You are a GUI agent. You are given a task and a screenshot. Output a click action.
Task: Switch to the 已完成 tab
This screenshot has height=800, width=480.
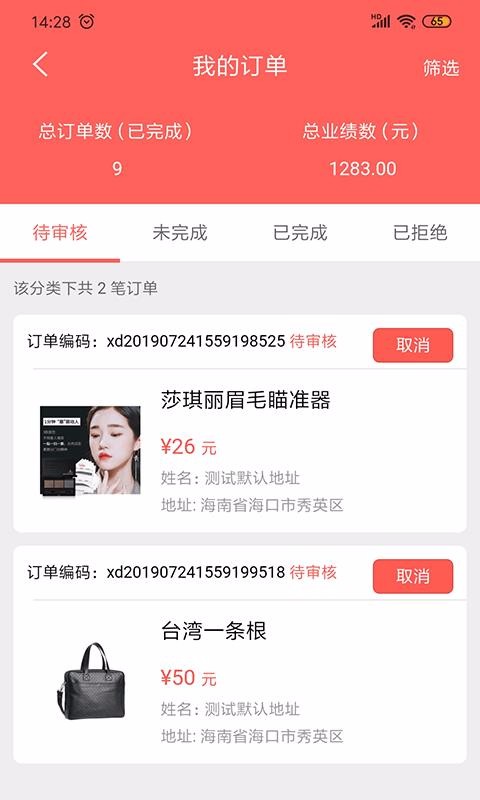click(x=300, y=233)
